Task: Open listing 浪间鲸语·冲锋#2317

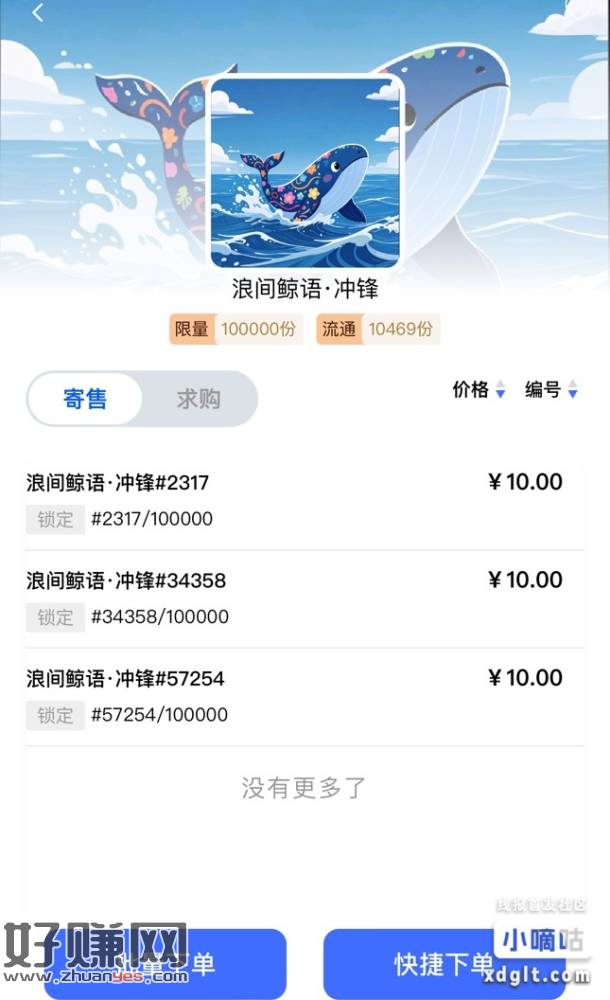Action: click(304, 500)
